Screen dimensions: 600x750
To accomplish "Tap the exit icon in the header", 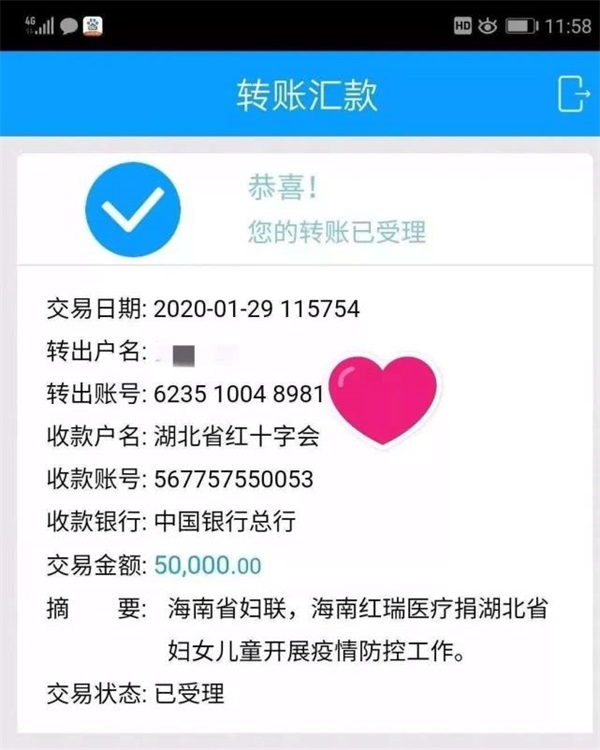I will click(x=573, y=93).
